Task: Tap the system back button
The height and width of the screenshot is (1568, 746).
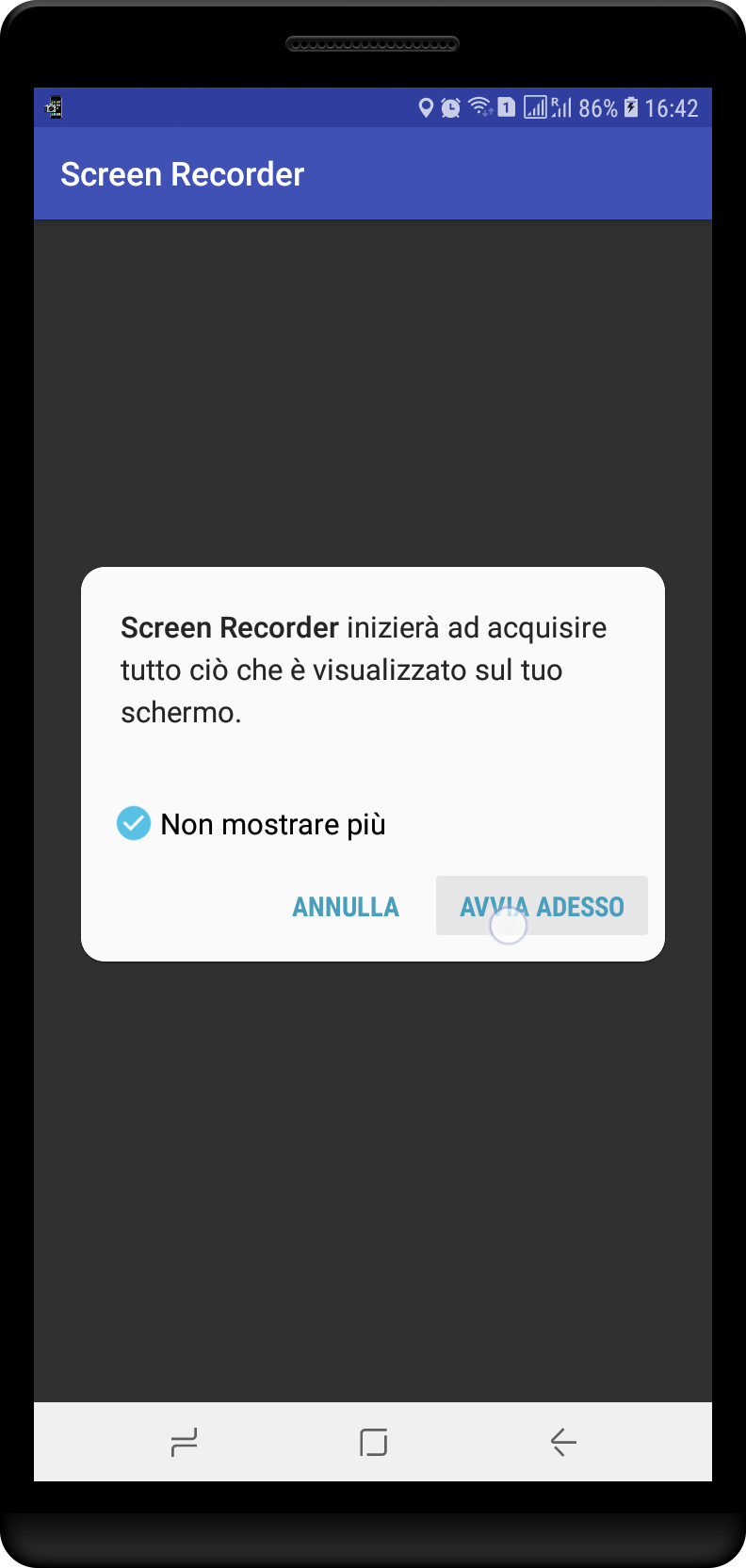Action: click(x=563, y=1442)
